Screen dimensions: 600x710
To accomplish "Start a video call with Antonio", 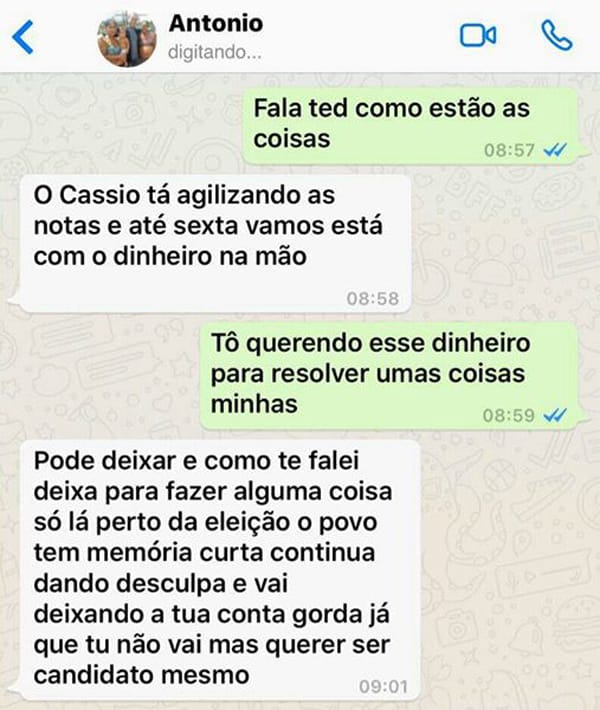I will (478, 36).
